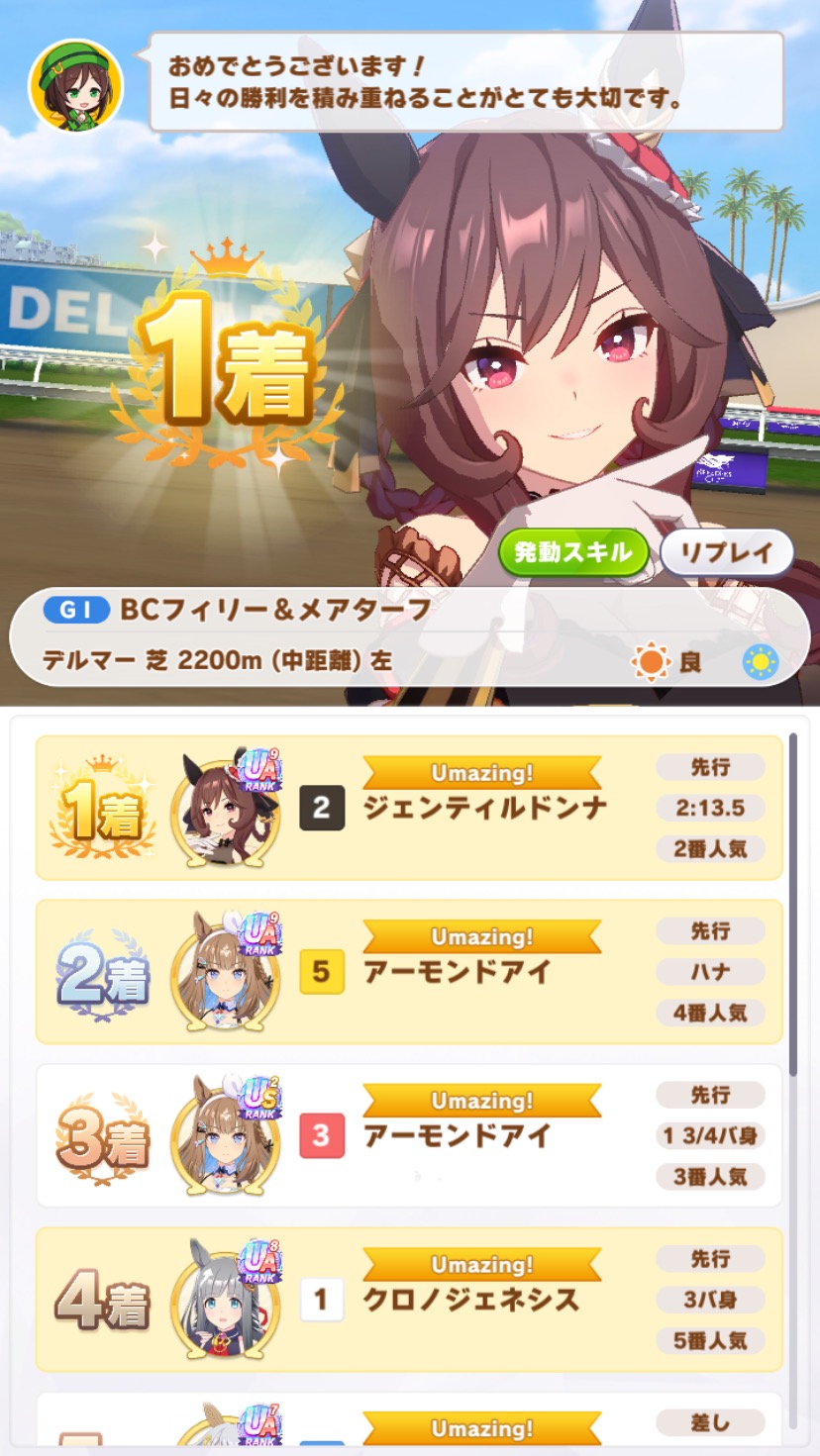
Task: Select the 2着 アーモンドアイ result row
Action: click(409, 971)
